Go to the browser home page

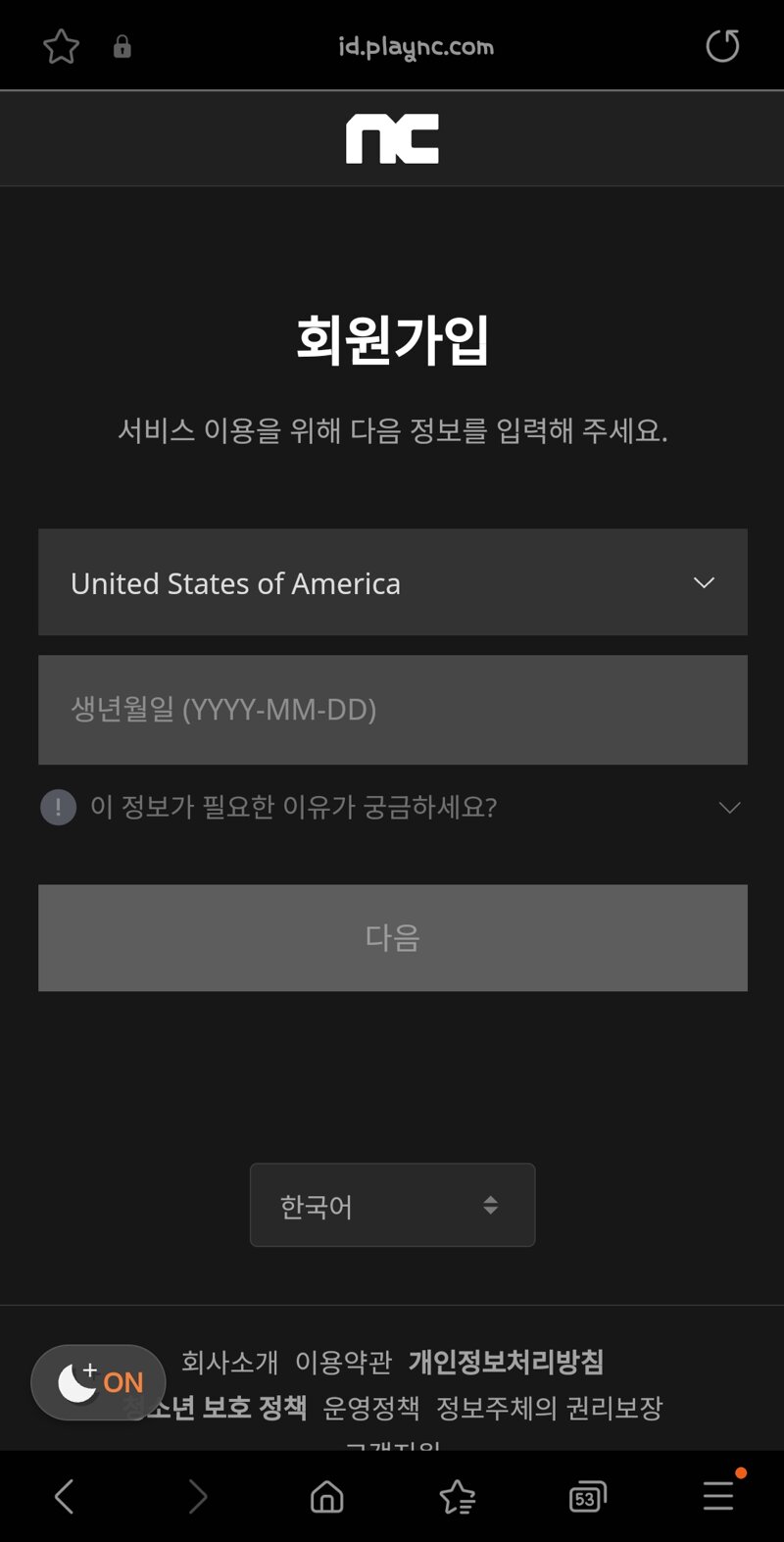click(326, 1497)
